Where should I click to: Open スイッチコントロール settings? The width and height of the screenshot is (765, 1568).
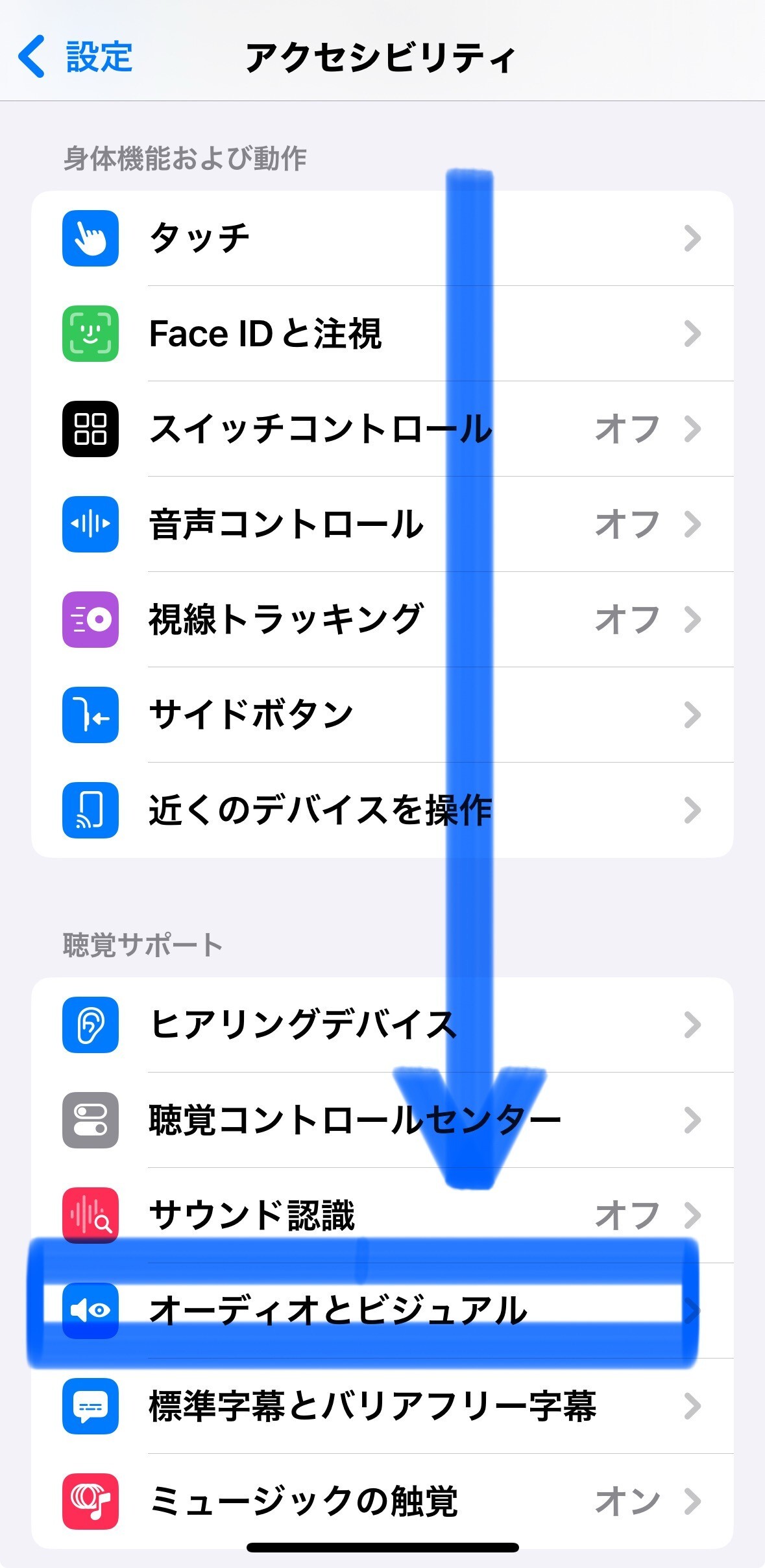coord(382,429)
